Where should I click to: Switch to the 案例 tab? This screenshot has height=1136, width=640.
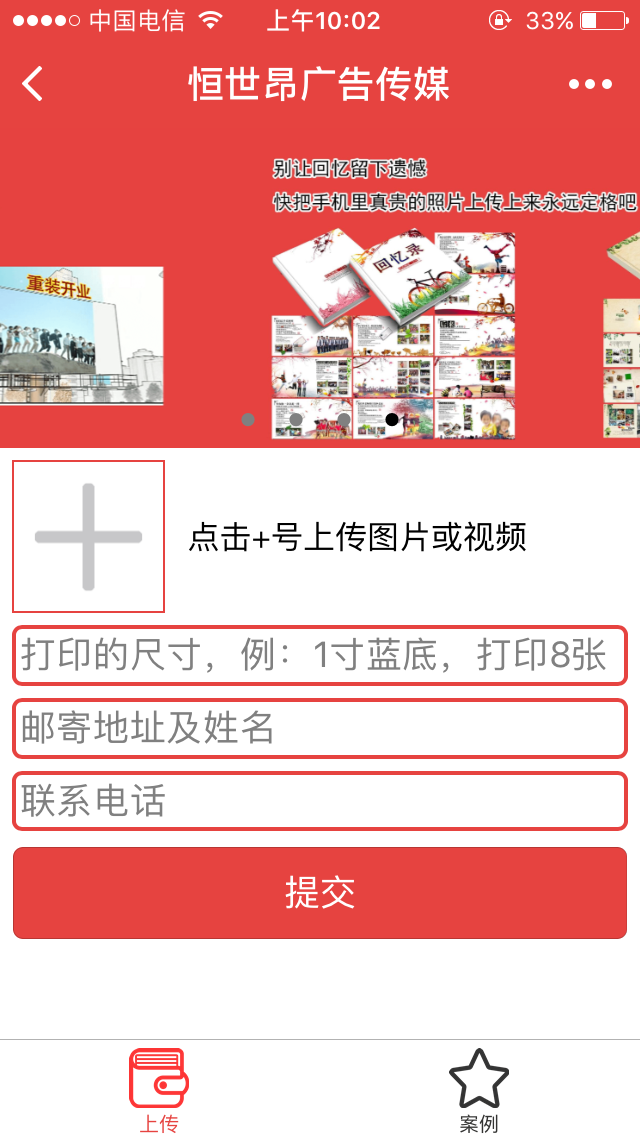tap(479, 1090)
